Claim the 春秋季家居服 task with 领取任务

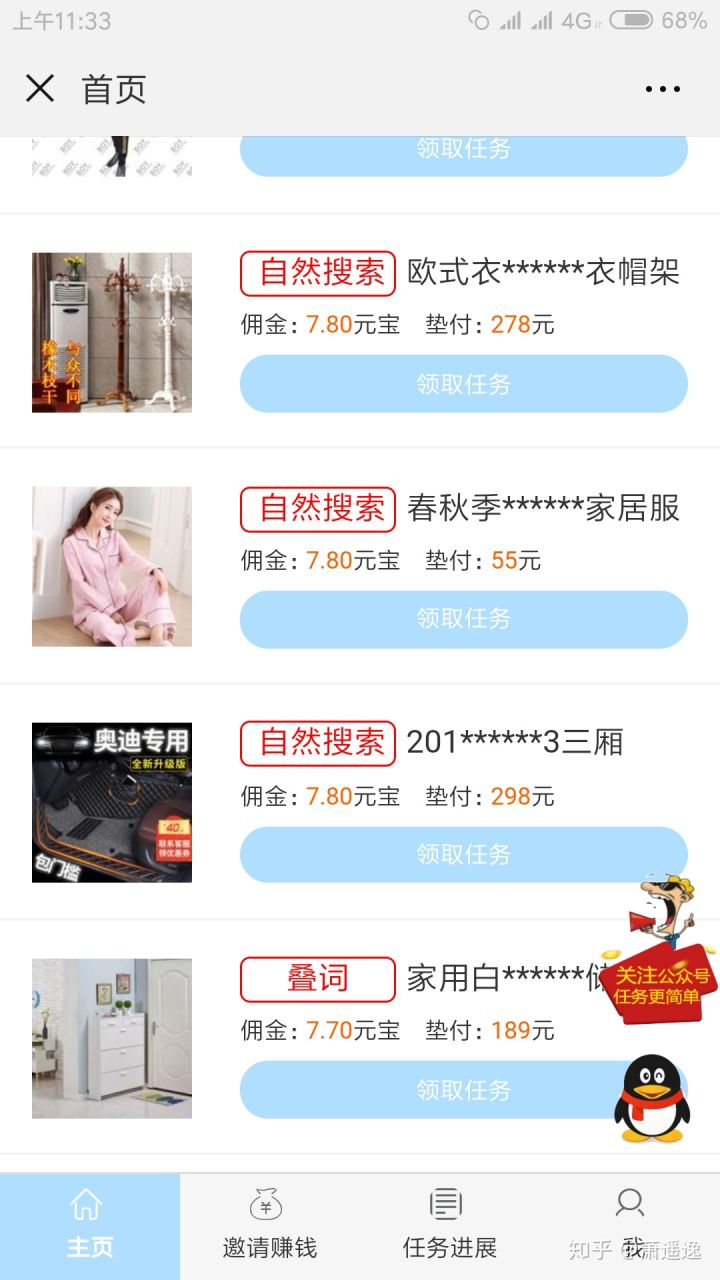(463, 619)
